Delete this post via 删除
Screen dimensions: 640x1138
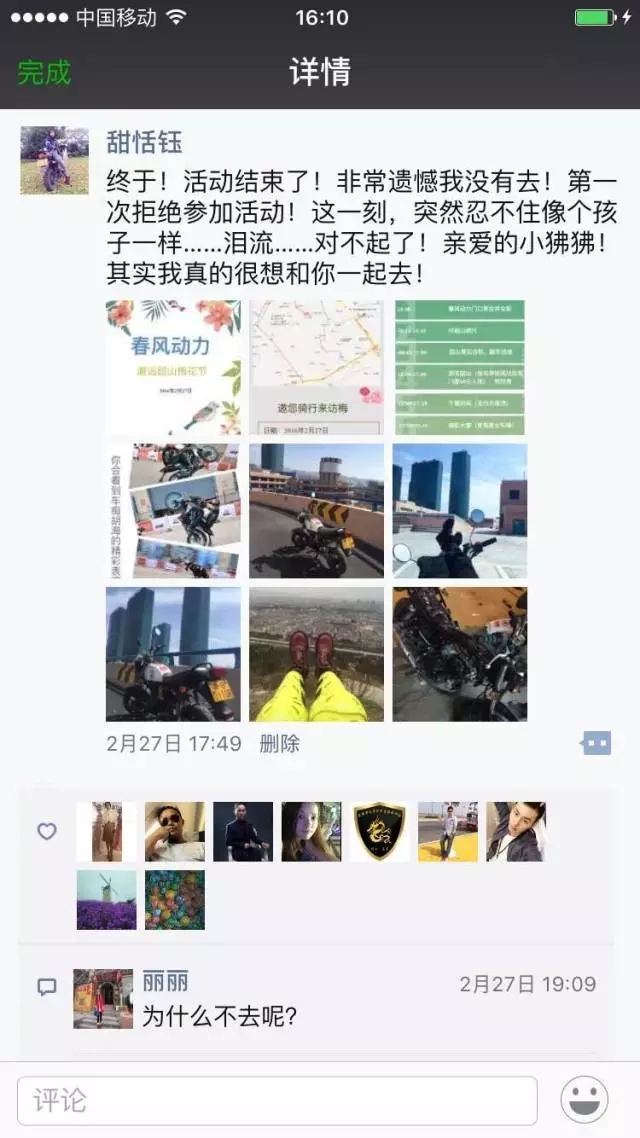pyautogui.click(x=279, y=744)
